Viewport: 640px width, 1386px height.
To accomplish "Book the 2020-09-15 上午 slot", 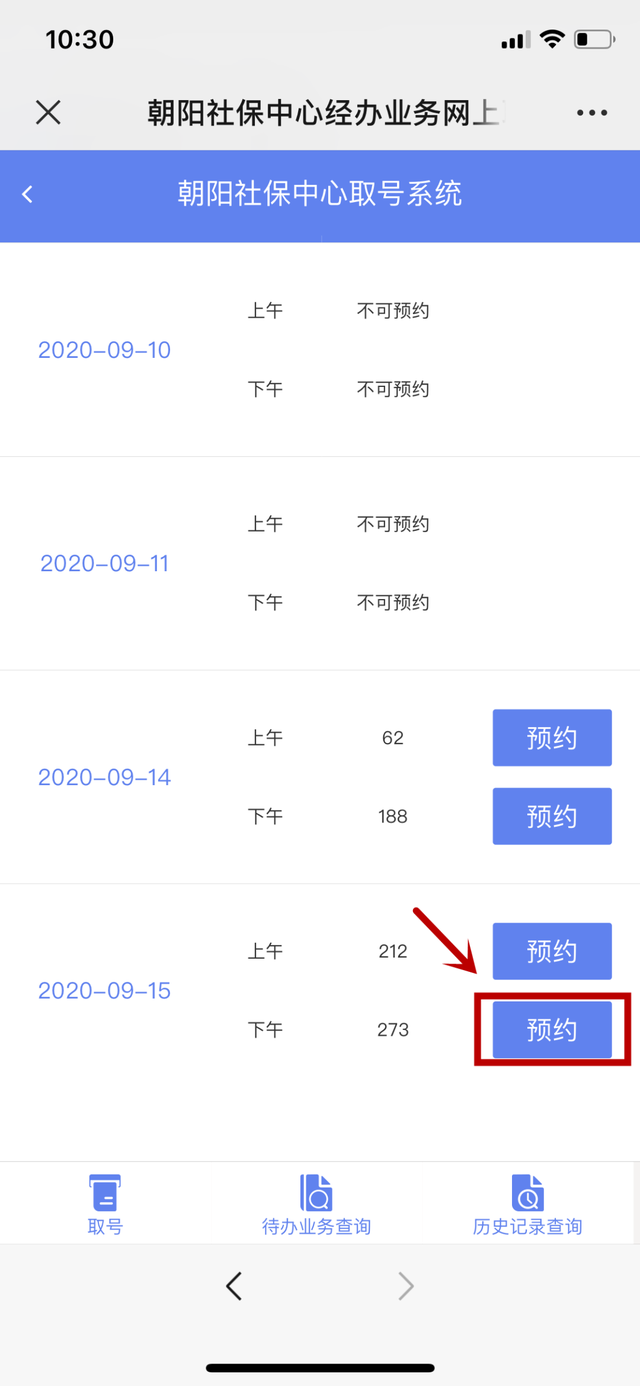I will tap(552, 951).
